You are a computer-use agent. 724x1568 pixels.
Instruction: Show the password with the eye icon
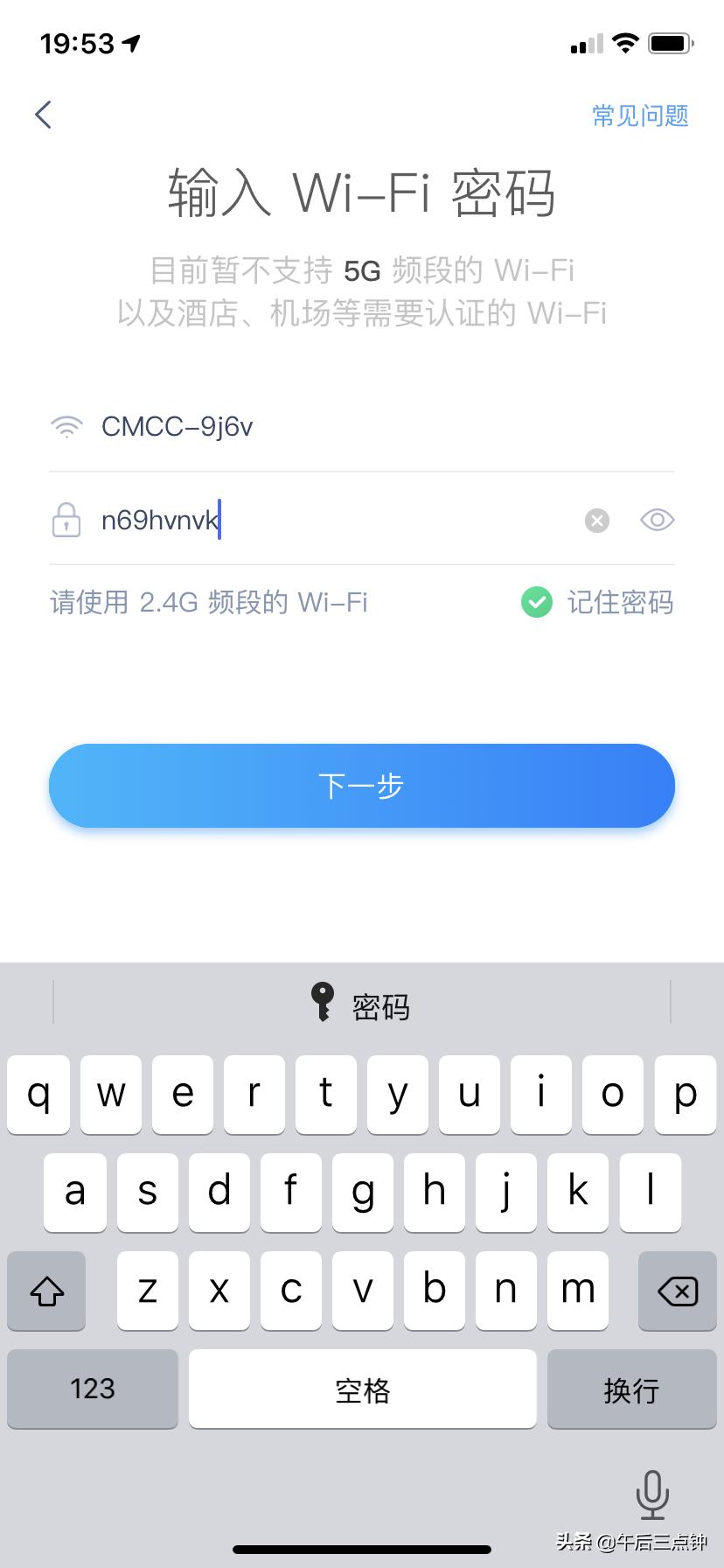(x=657, y=520)
